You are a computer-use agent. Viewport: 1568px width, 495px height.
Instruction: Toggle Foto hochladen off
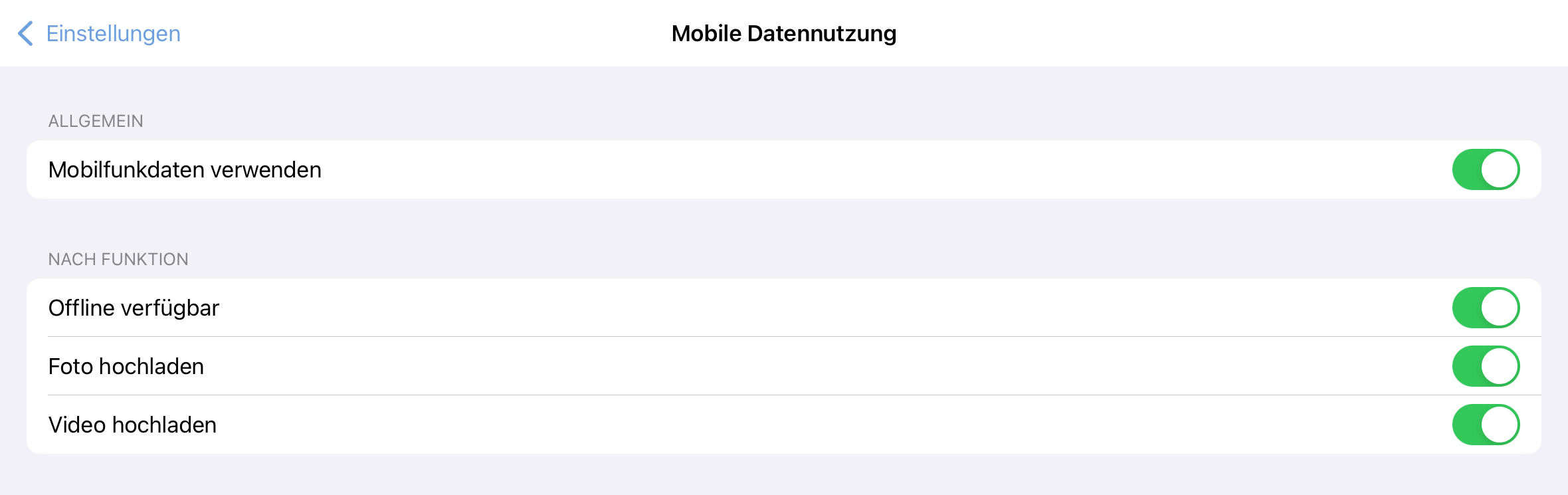point(1485,366)
